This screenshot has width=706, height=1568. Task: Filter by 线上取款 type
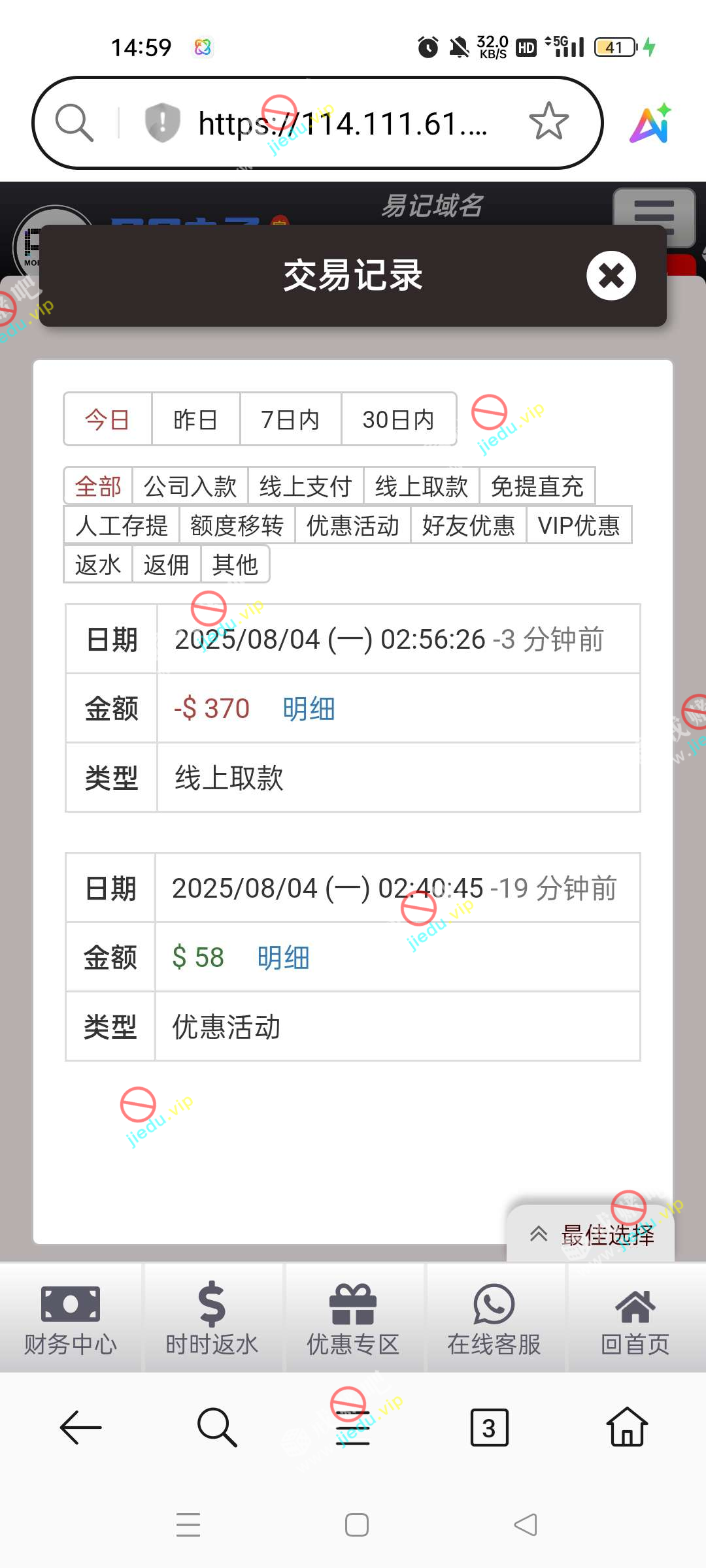[x=421, y=487]
